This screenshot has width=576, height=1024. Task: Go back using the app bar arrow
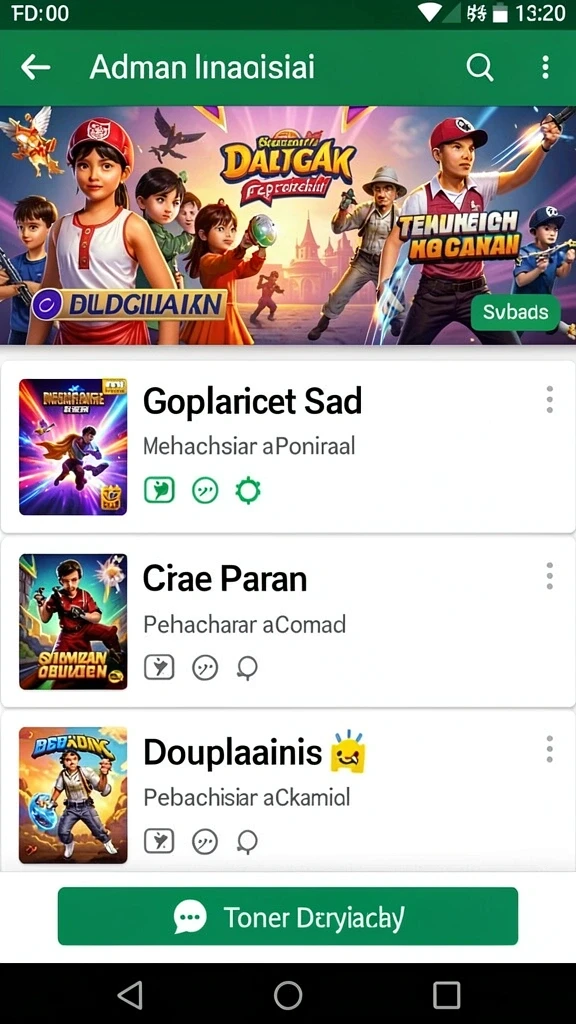click(35, 67)
